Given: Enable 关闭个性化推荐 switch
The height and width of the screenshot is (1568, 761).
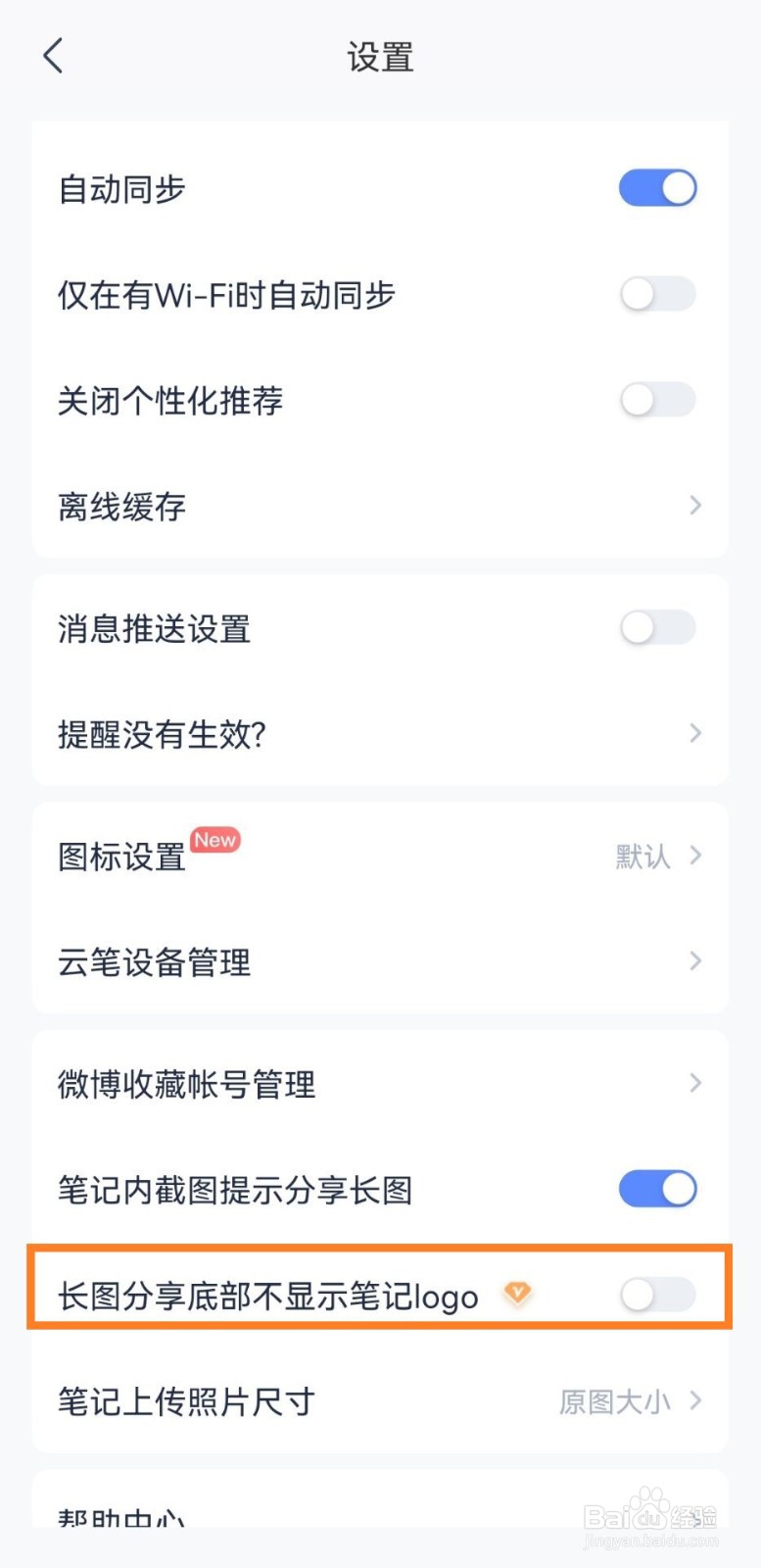Looking at the screenshot, I should (657, 399).
